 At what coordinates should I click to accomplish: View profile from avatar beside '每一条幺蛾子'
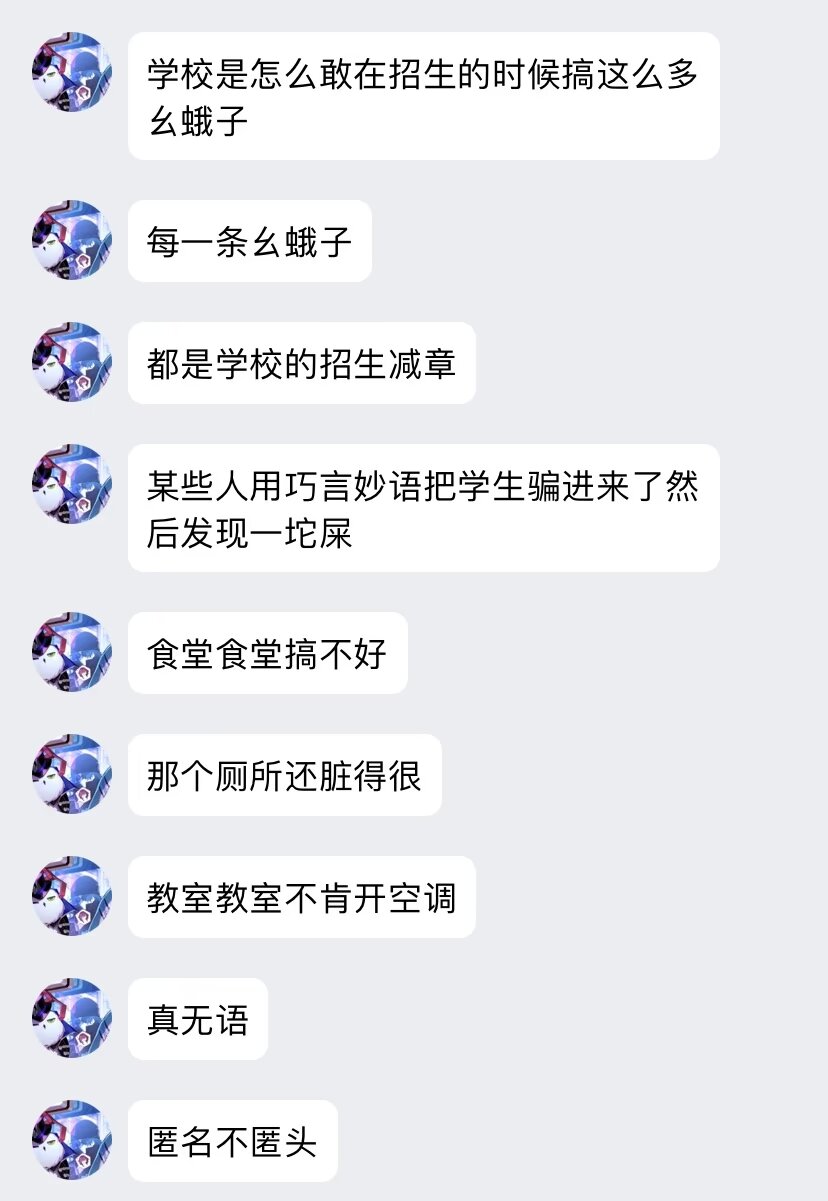point(72,240)
